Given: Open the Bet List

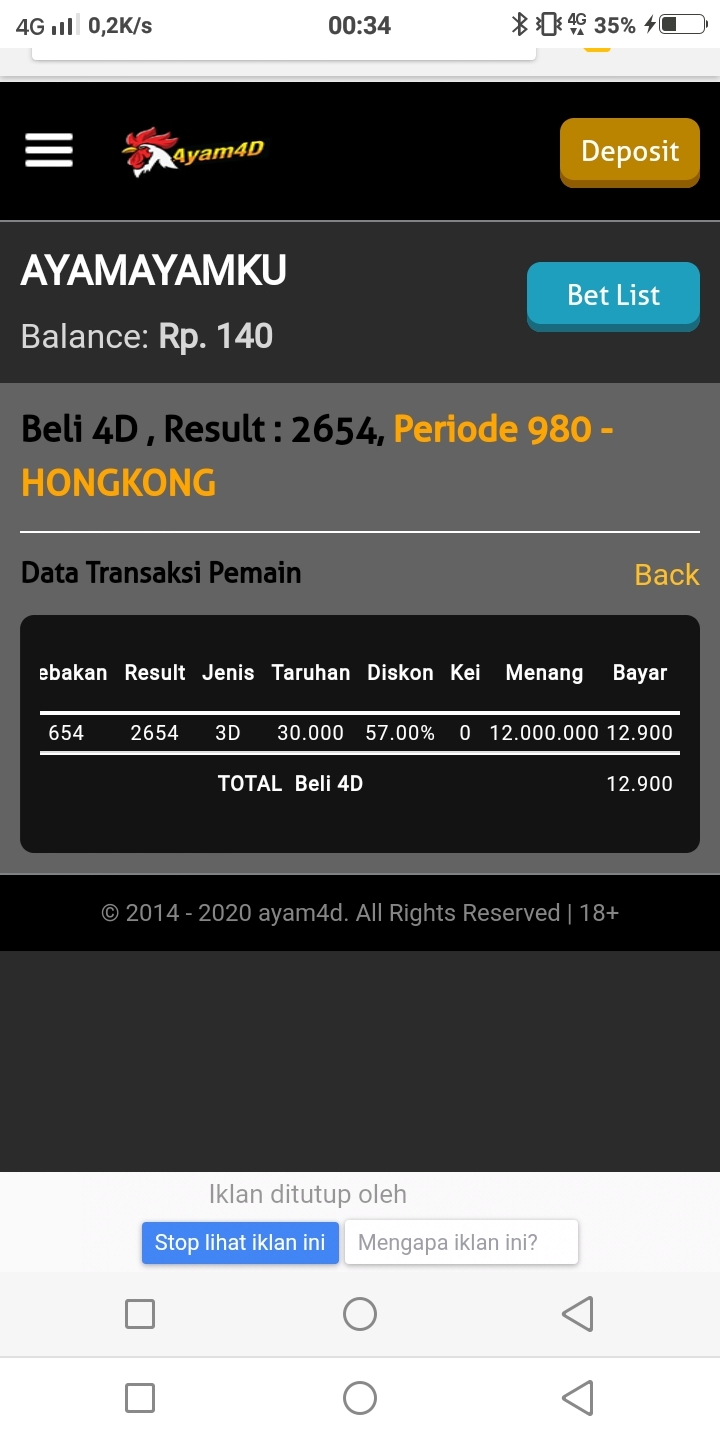Looking at the screenshot, I should tap(613, 295).
